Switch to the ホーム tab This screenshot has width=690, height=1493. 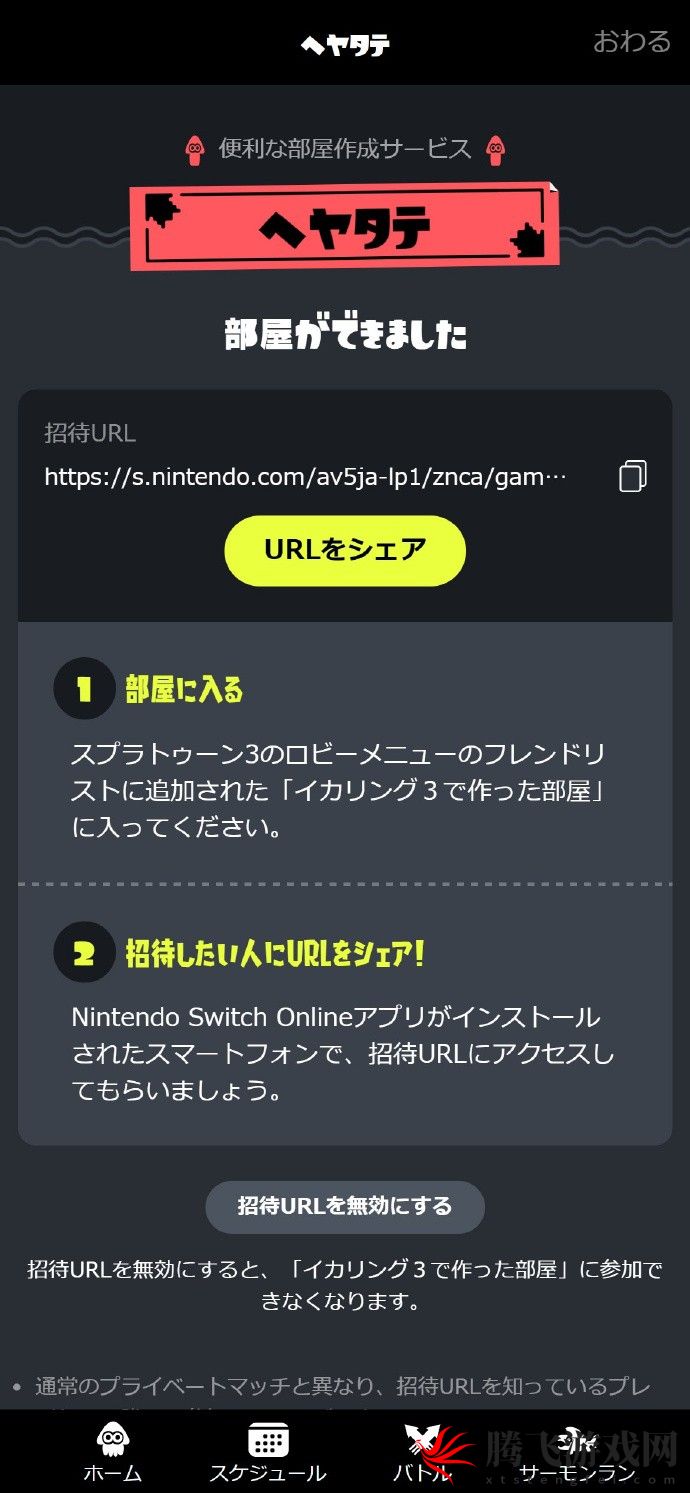click(x=112, y=1452)
